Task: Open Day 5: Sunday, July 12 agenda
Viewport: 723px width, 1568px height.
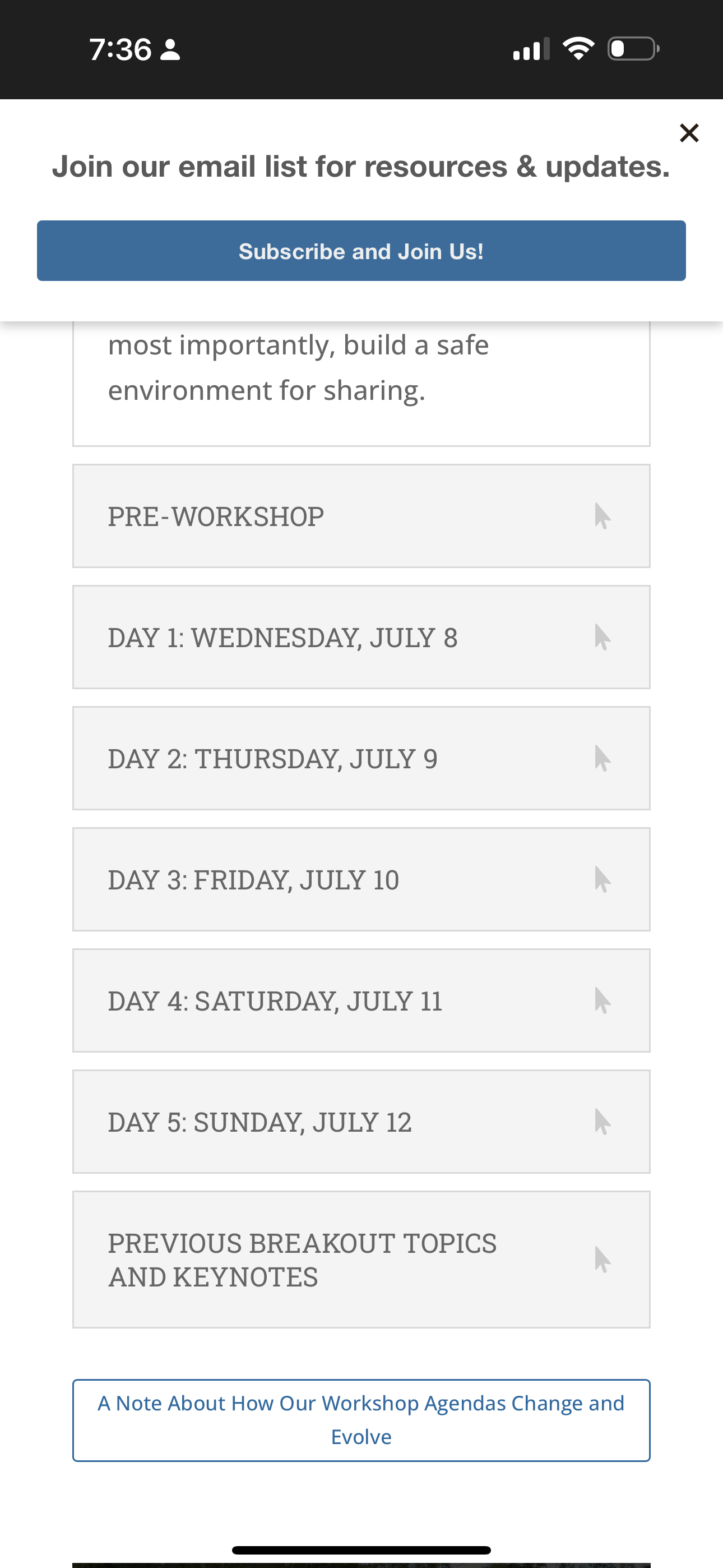Action: coord(361,1122)
